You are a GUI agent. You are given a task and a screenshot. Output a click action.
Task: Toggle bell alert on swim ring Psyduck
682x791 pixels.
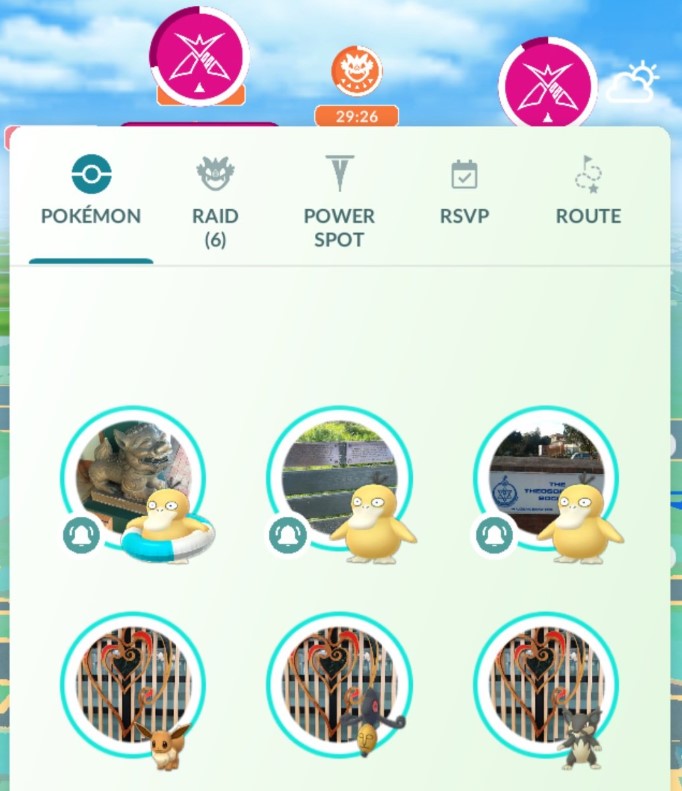tap(82, 535)
